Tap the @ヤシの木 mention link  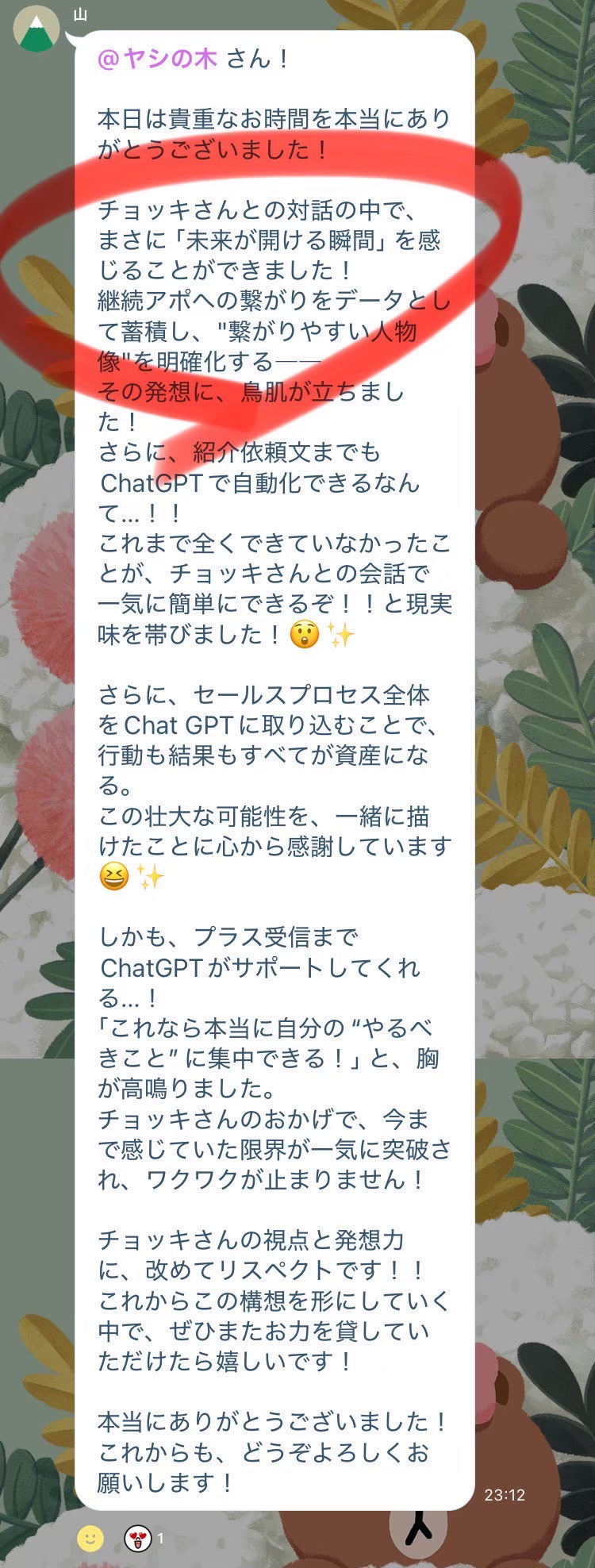click(157, 60)
